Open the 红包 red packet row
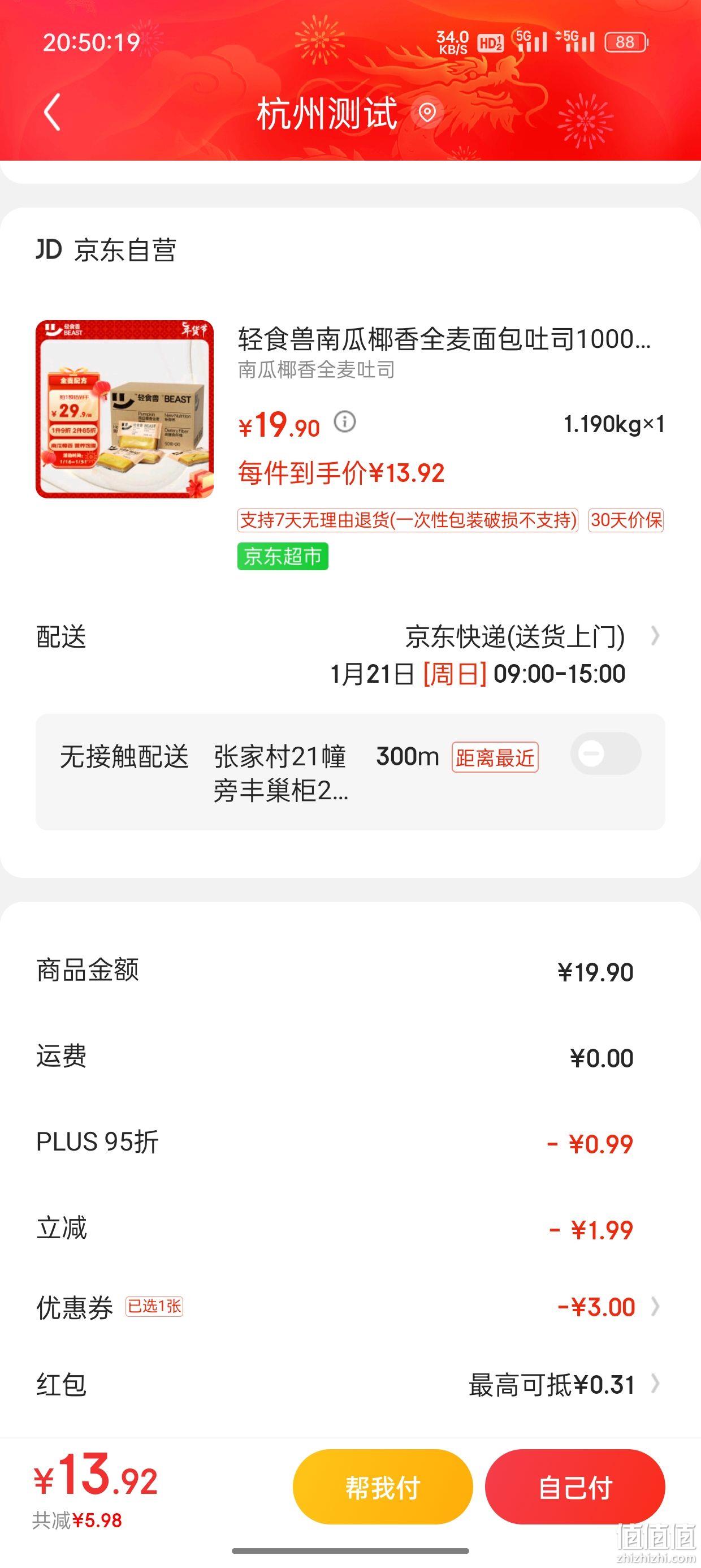Screen dimensions: 701x1568 [350, 1385]
